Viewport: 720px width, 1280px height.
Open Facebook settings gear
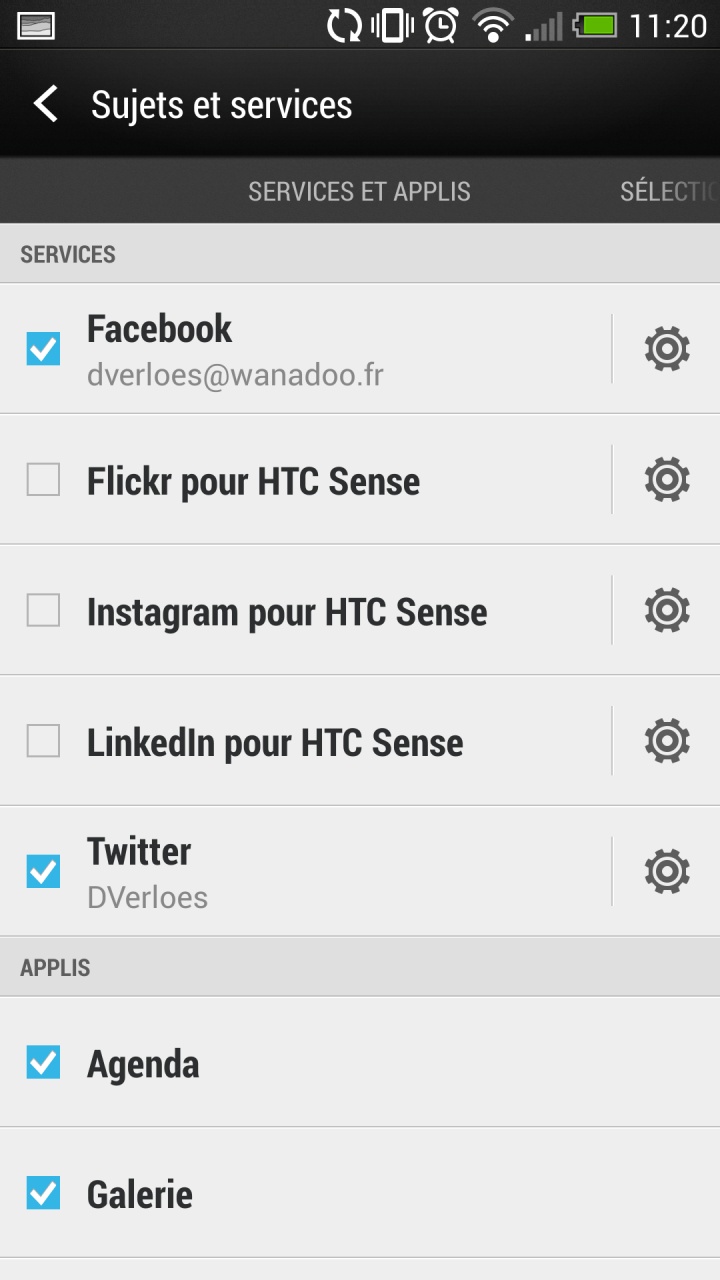(x=667, y=349)
